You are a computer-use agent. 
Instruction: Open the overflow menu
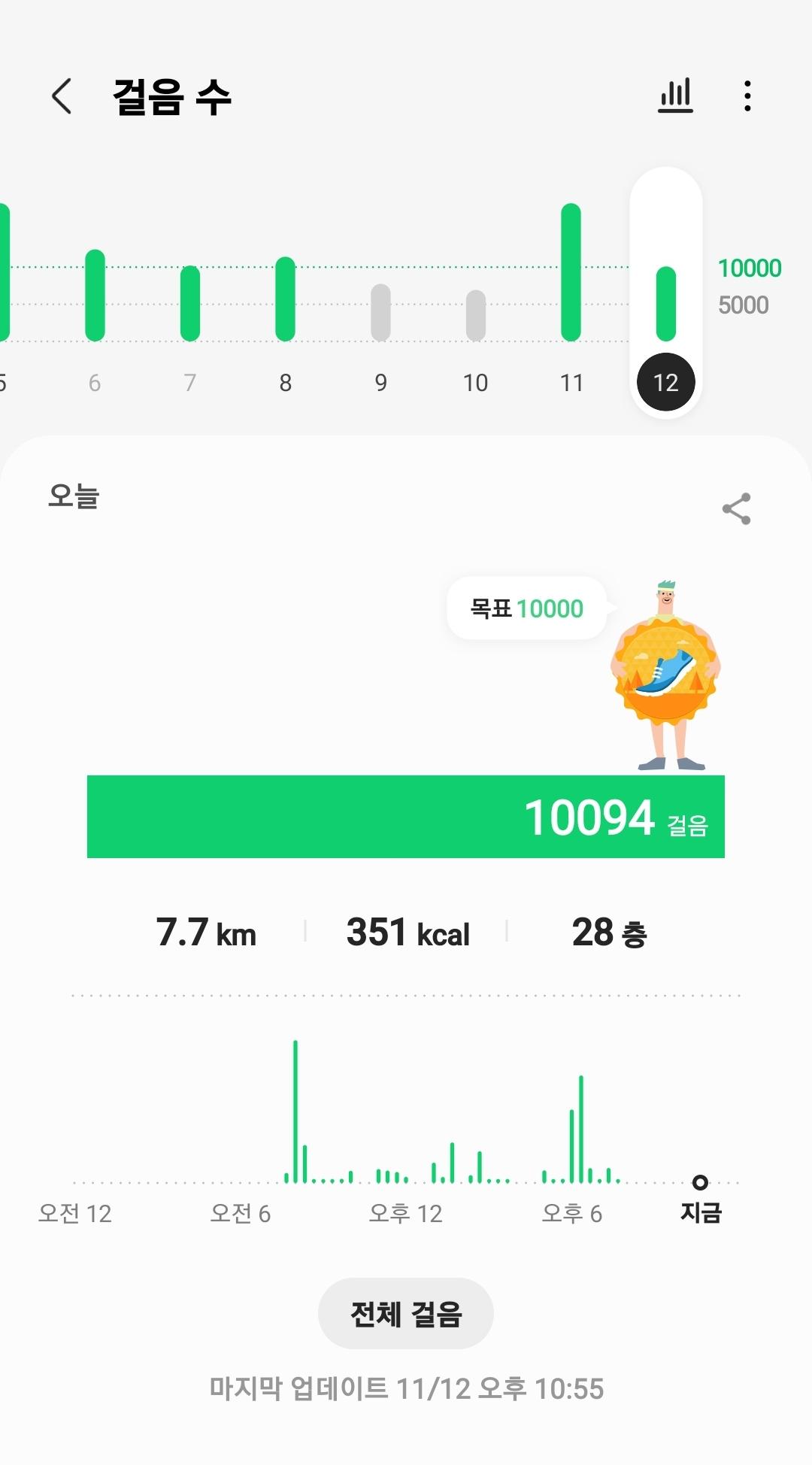point(747,96)
